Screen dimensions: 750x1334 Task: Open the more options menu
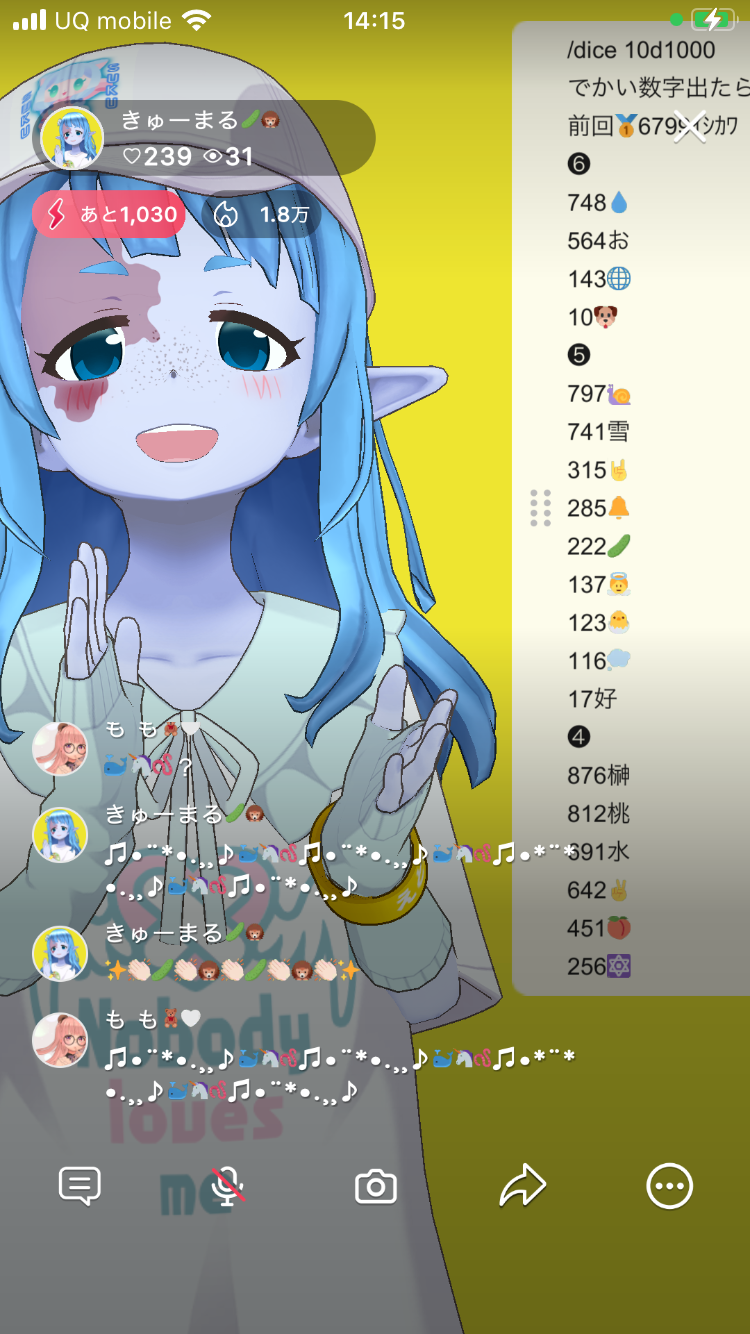coord(669,1187)
